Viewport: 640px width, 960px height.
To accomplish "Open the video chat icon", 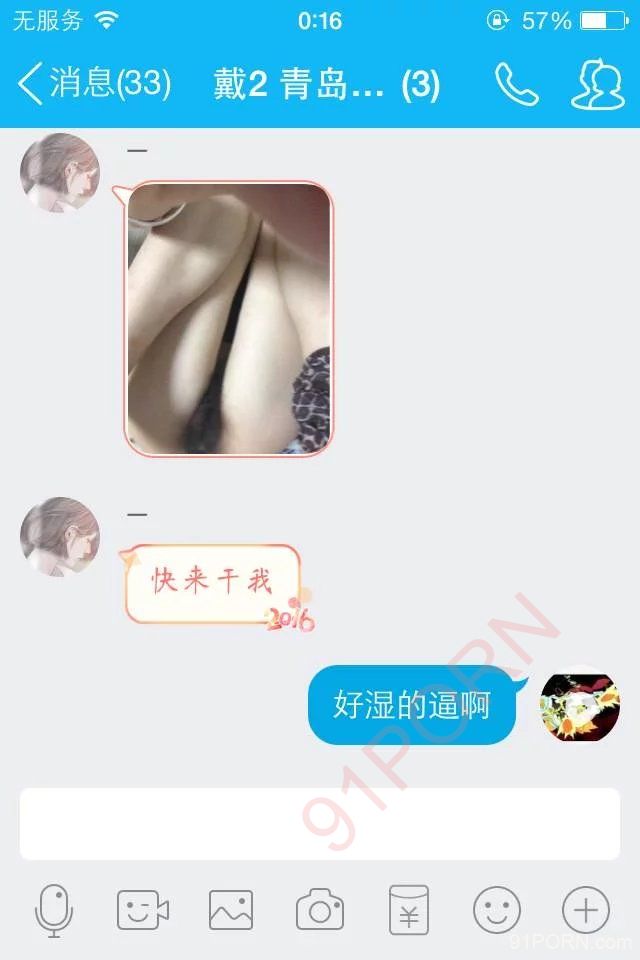I will click(142, 910).
